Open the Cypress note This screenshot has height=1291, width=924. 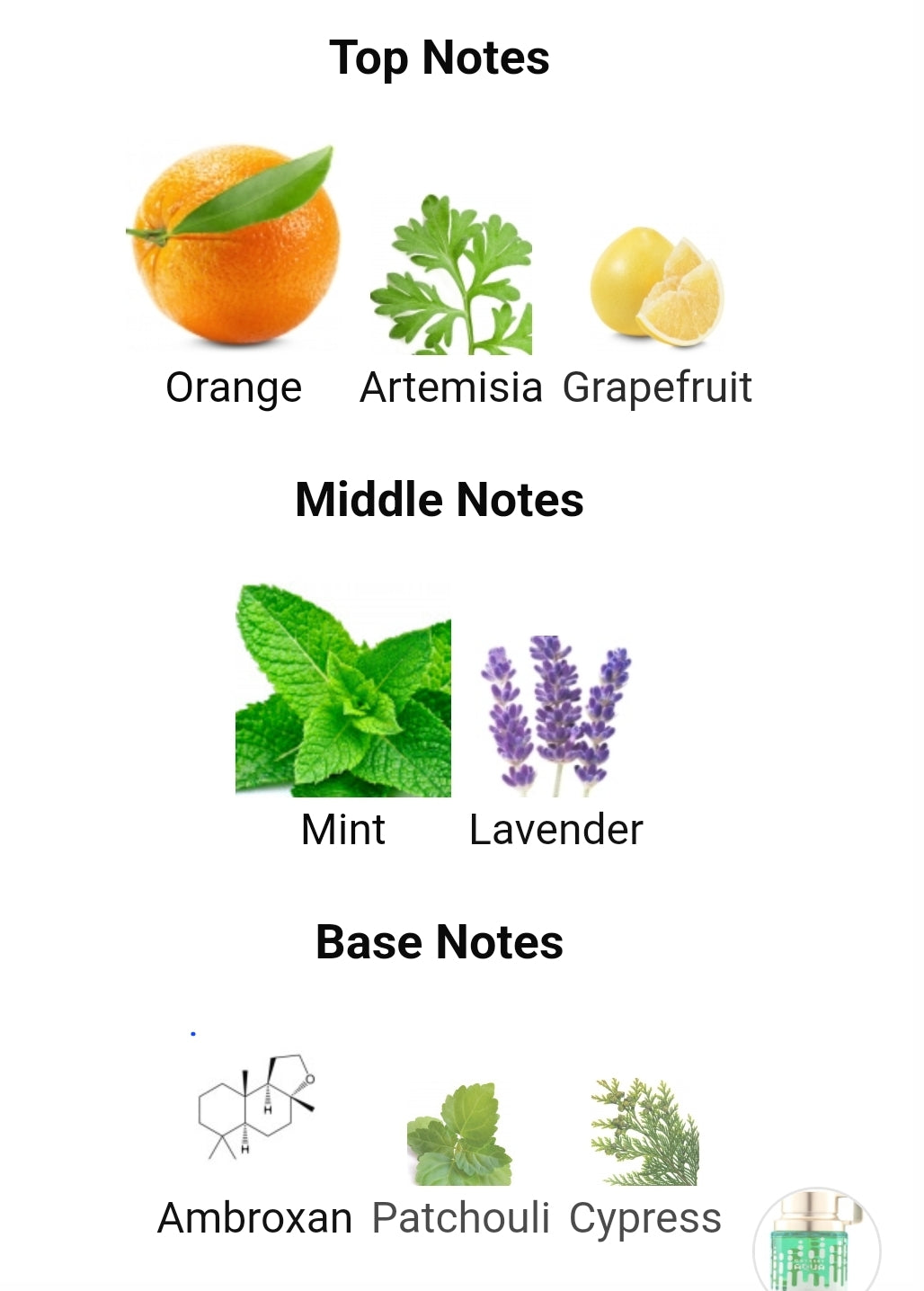645,1133
